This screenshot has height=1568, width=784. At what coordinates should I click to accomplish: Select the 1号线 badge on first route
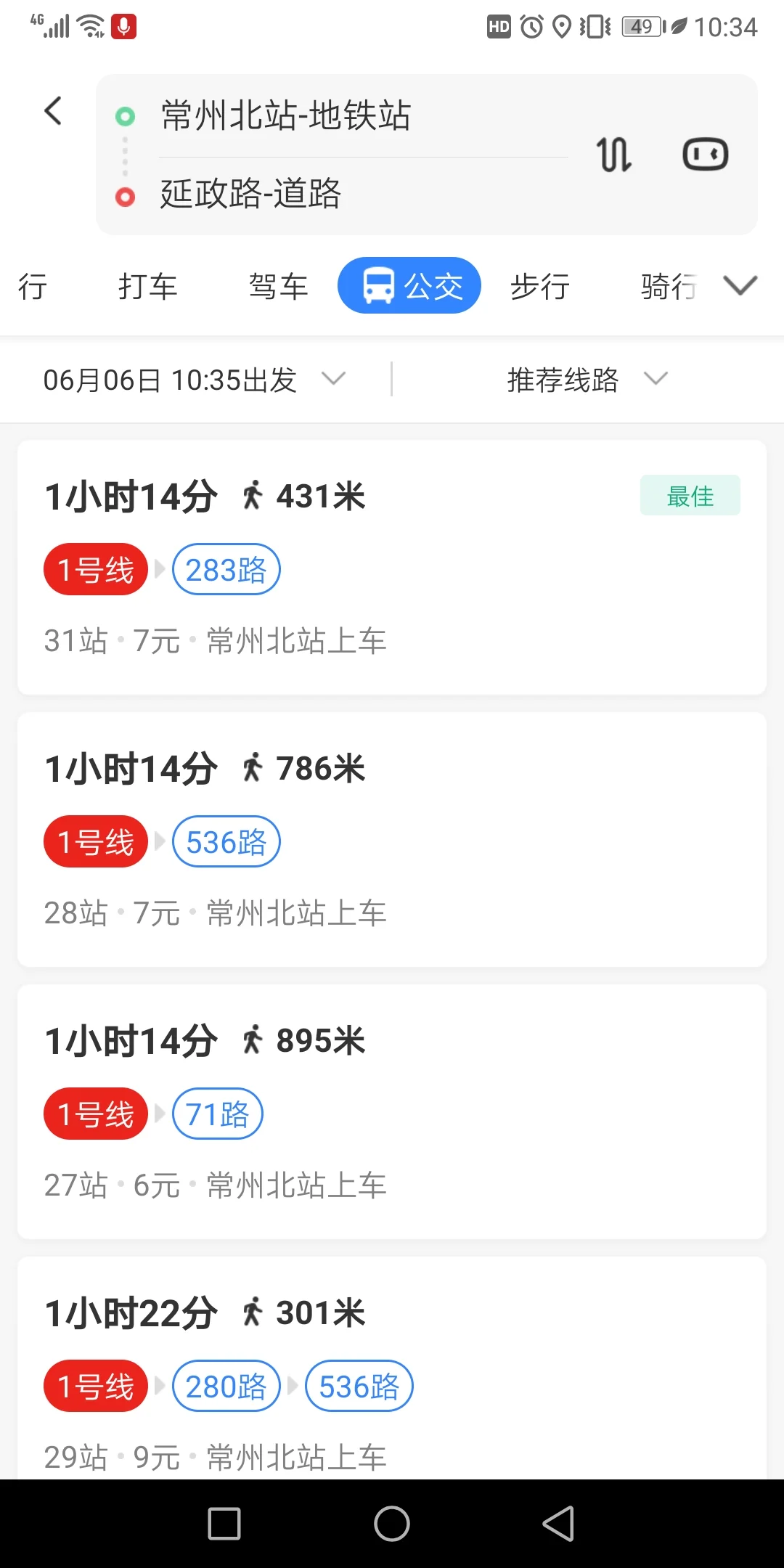pos(95,569)
